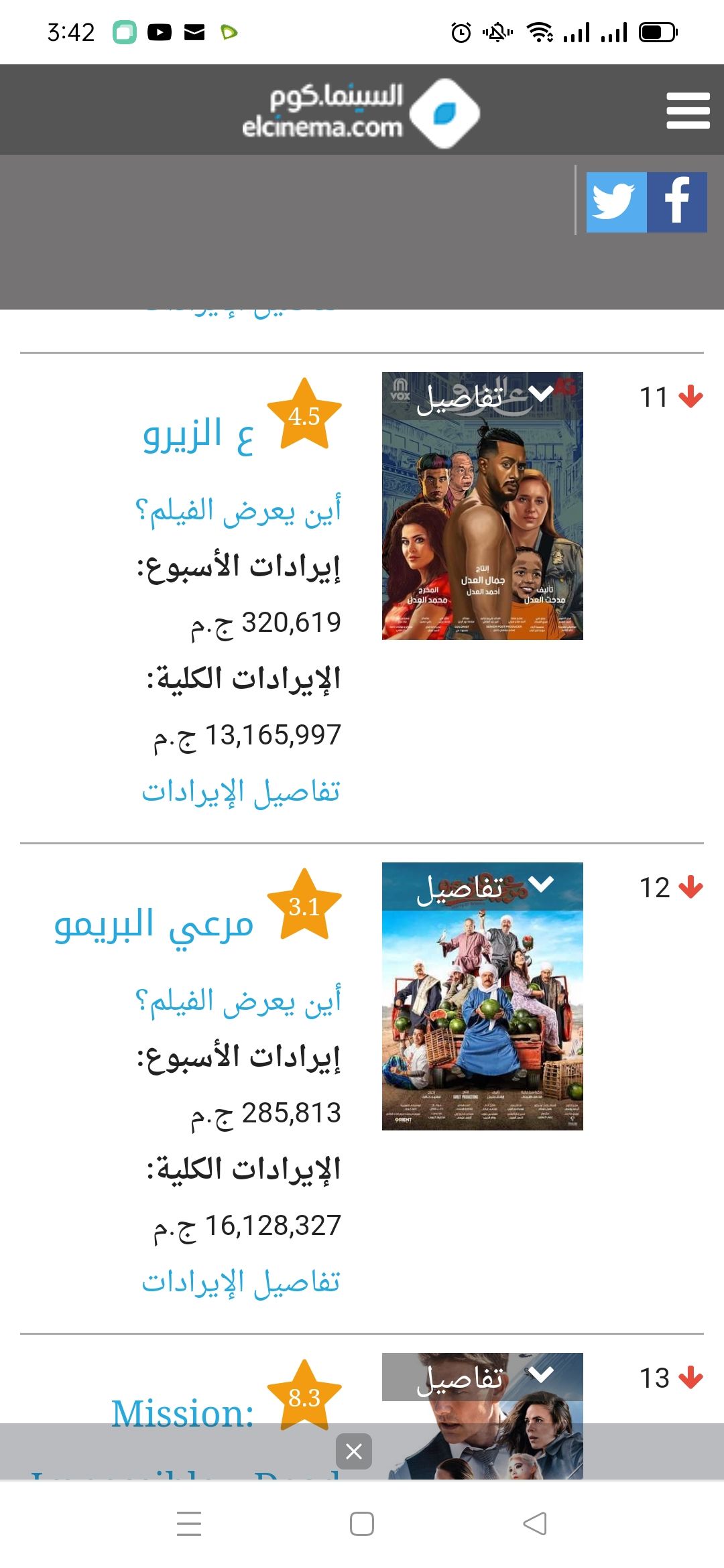
Task: View revenue details for ع الزيرو
Action: pos(241,792)
